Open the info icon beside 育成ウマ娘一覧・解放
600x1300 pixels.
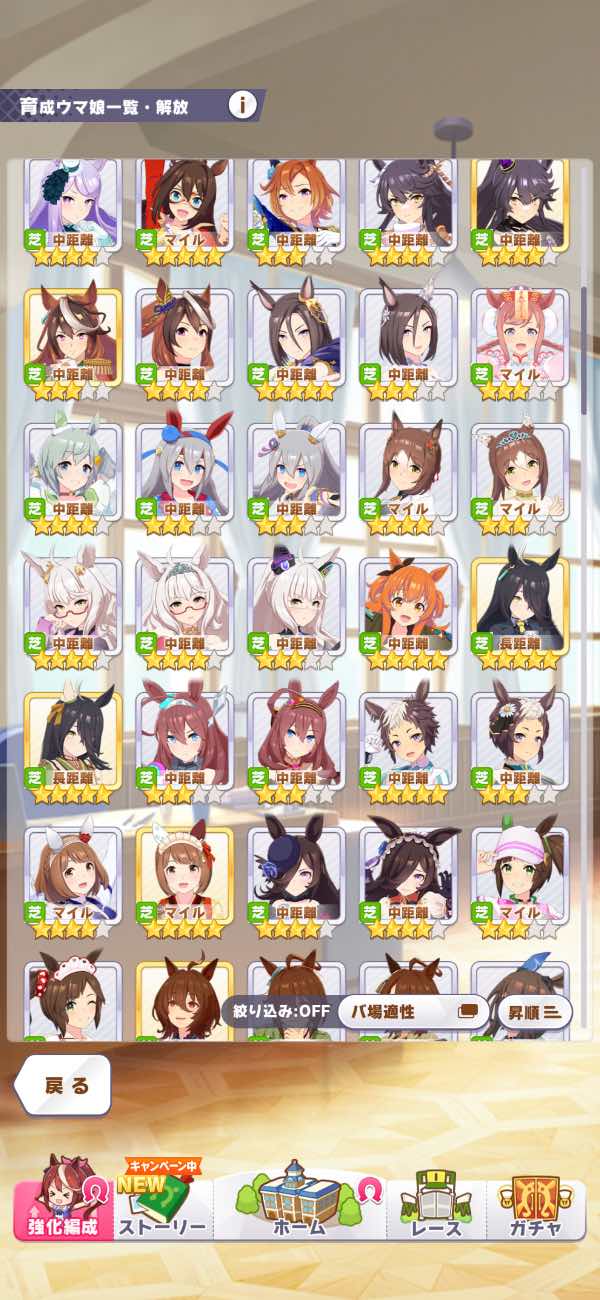point(242,104)
